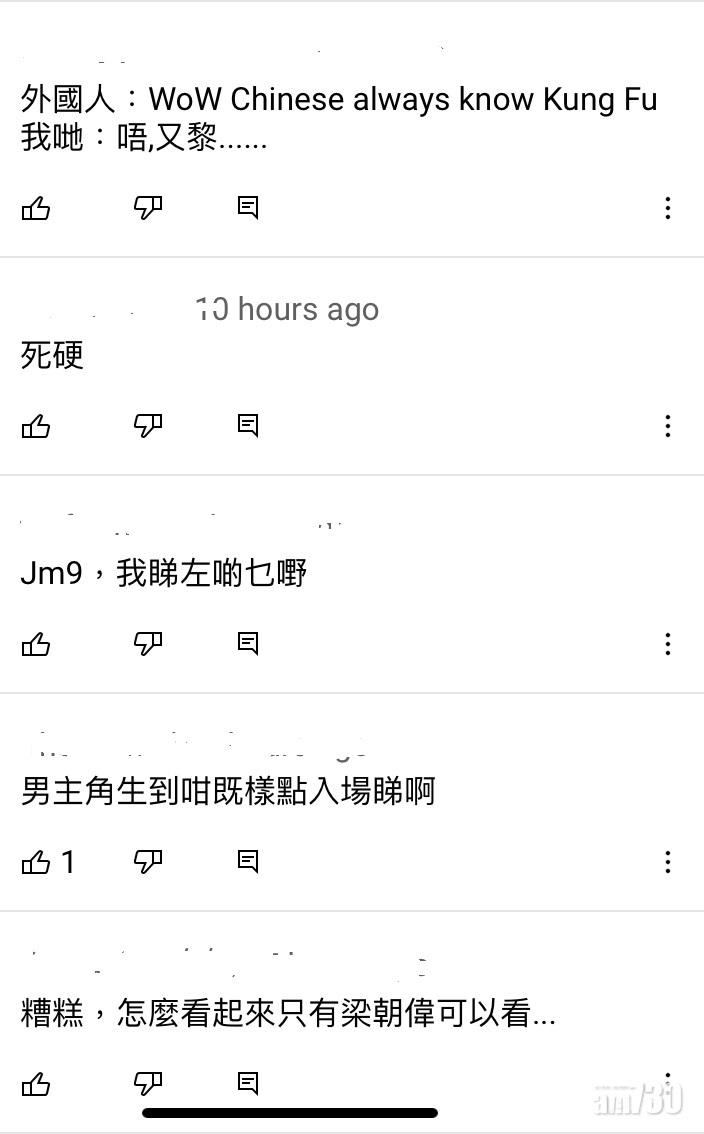704x1134 pixels.
Task: Reply to the comment '死硬'
Action: click(248, 426)
